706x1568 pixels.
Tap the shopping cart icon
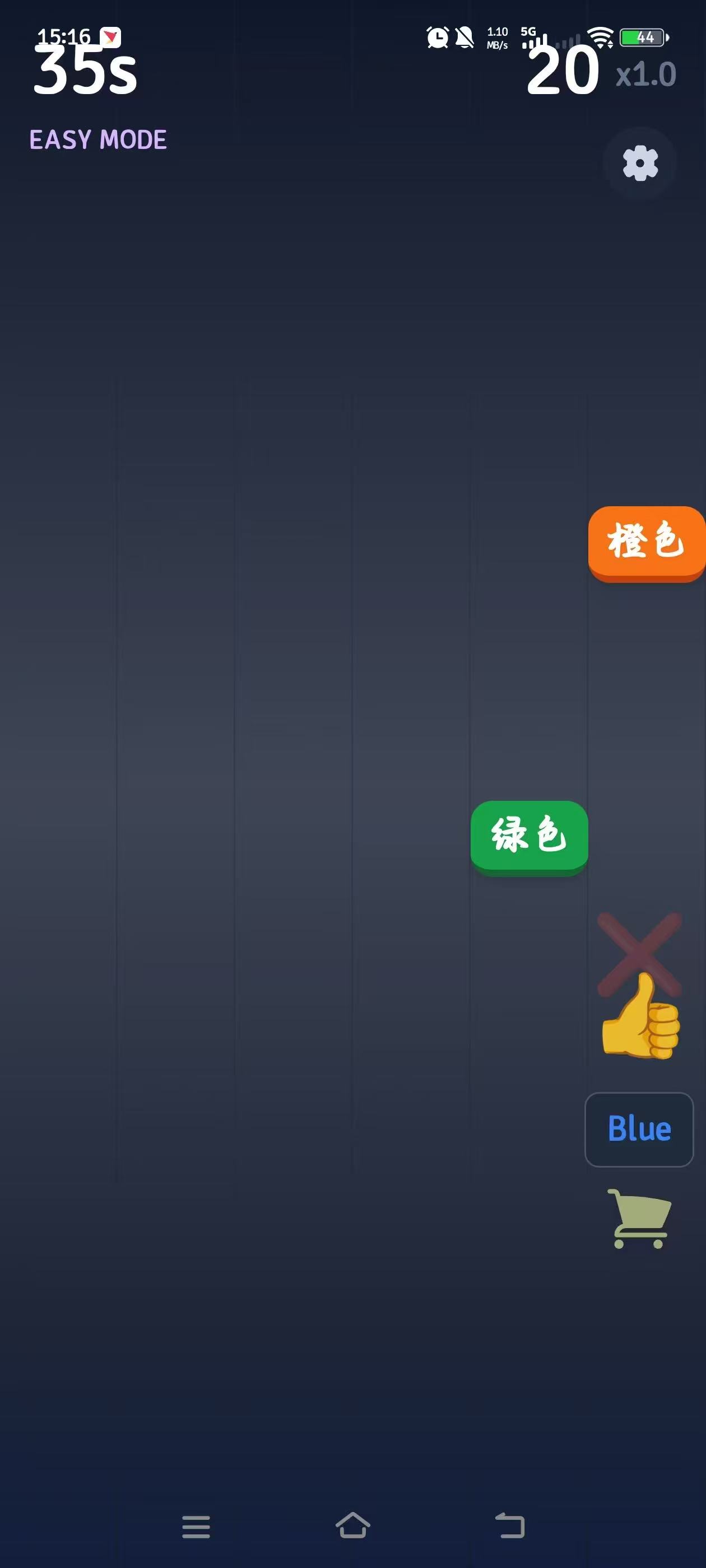point(640,1217)
